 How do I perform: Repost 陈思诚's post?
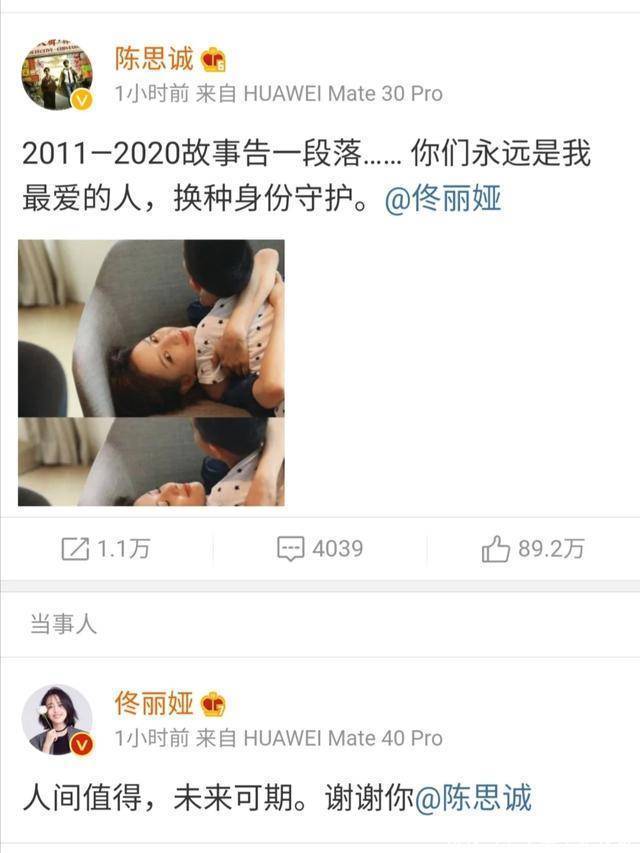(x=105, y=548)
